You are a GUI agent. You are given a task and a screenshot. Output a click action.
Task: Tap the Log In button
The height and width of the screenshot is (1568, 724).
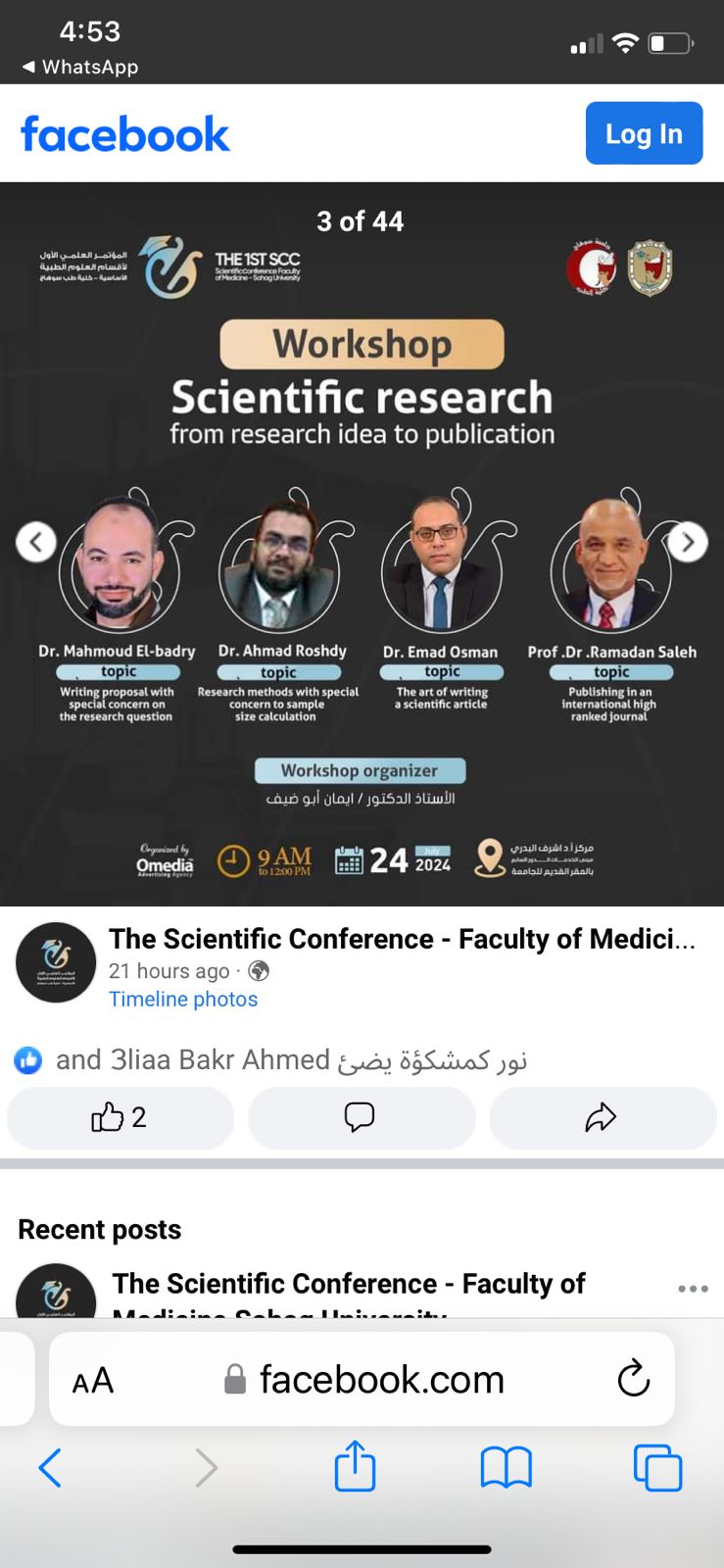644,133
